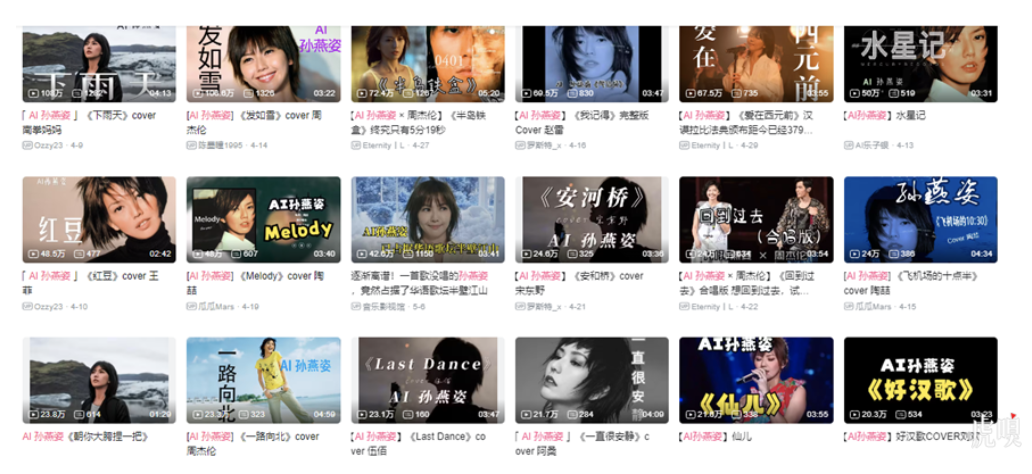Watch the 《安河桥》 cover 宋冬野 video

(591, 220)
